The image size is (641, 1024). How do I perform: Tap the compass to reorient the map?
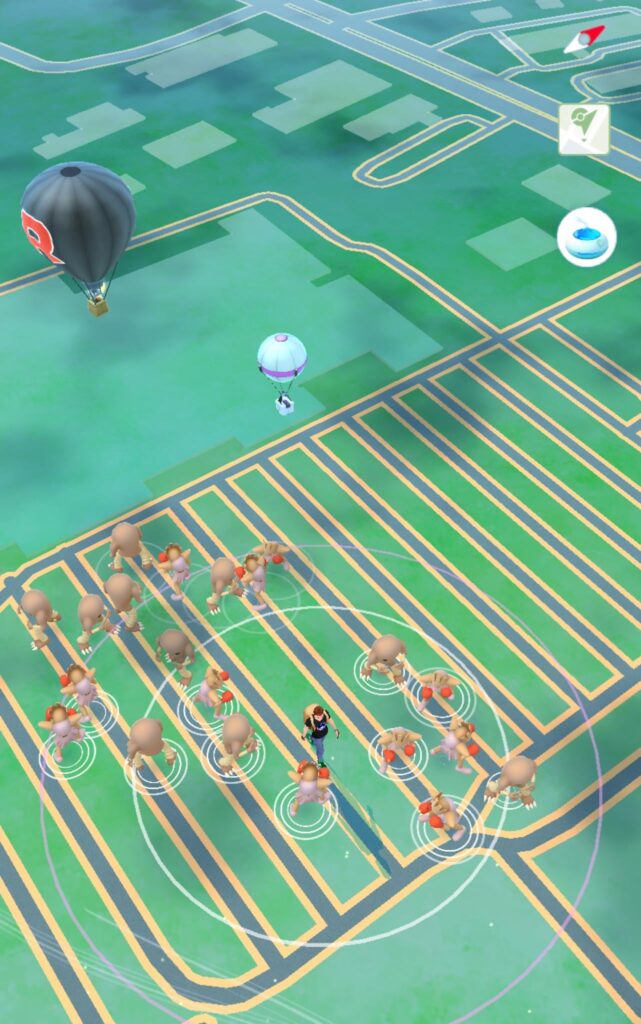coord(583,40)
